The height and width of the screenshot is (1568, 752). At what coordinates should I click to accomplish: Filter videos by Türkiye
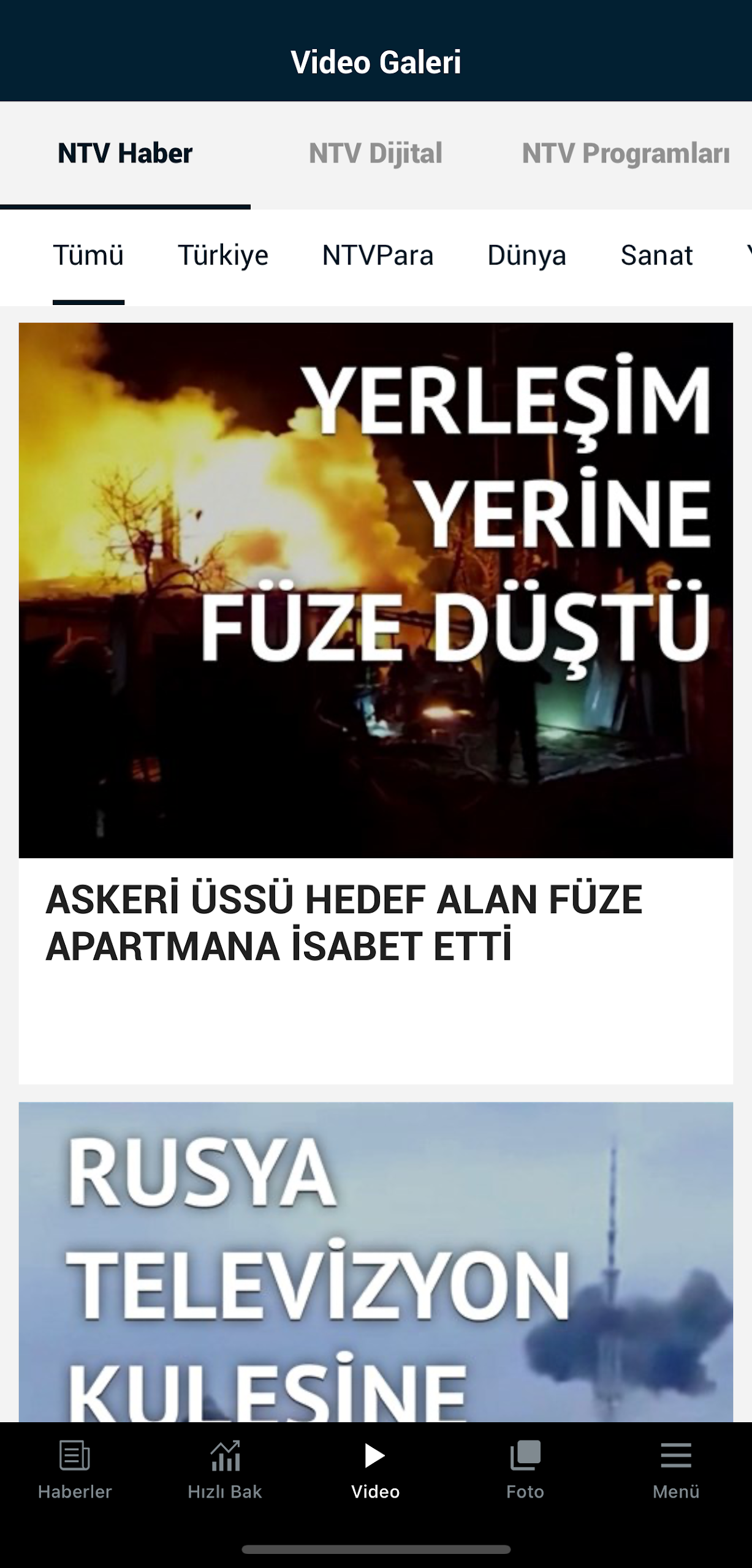223,255
